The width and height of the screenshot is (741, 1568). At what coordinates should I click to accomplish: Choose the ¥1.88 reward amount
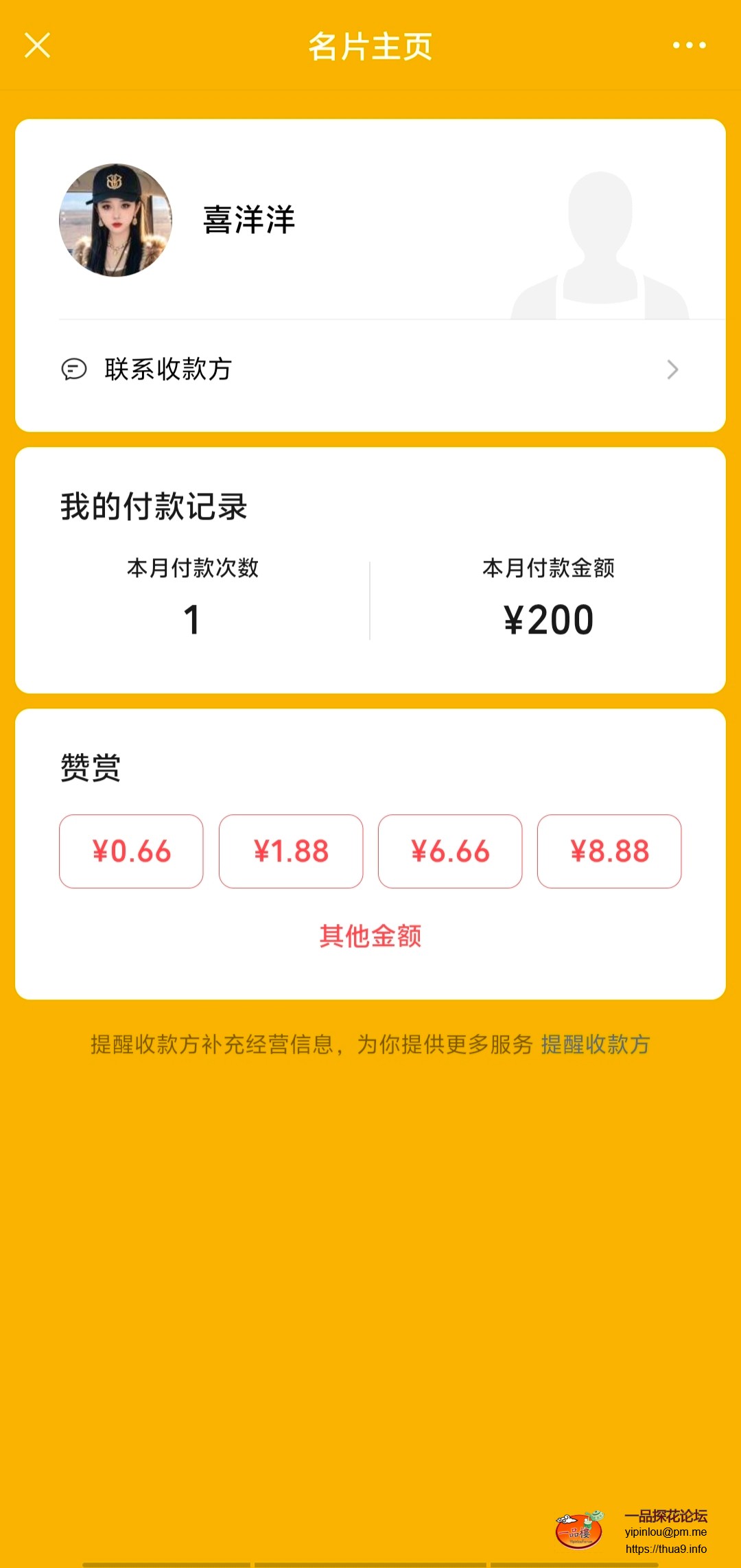click(x=291, y=851)
